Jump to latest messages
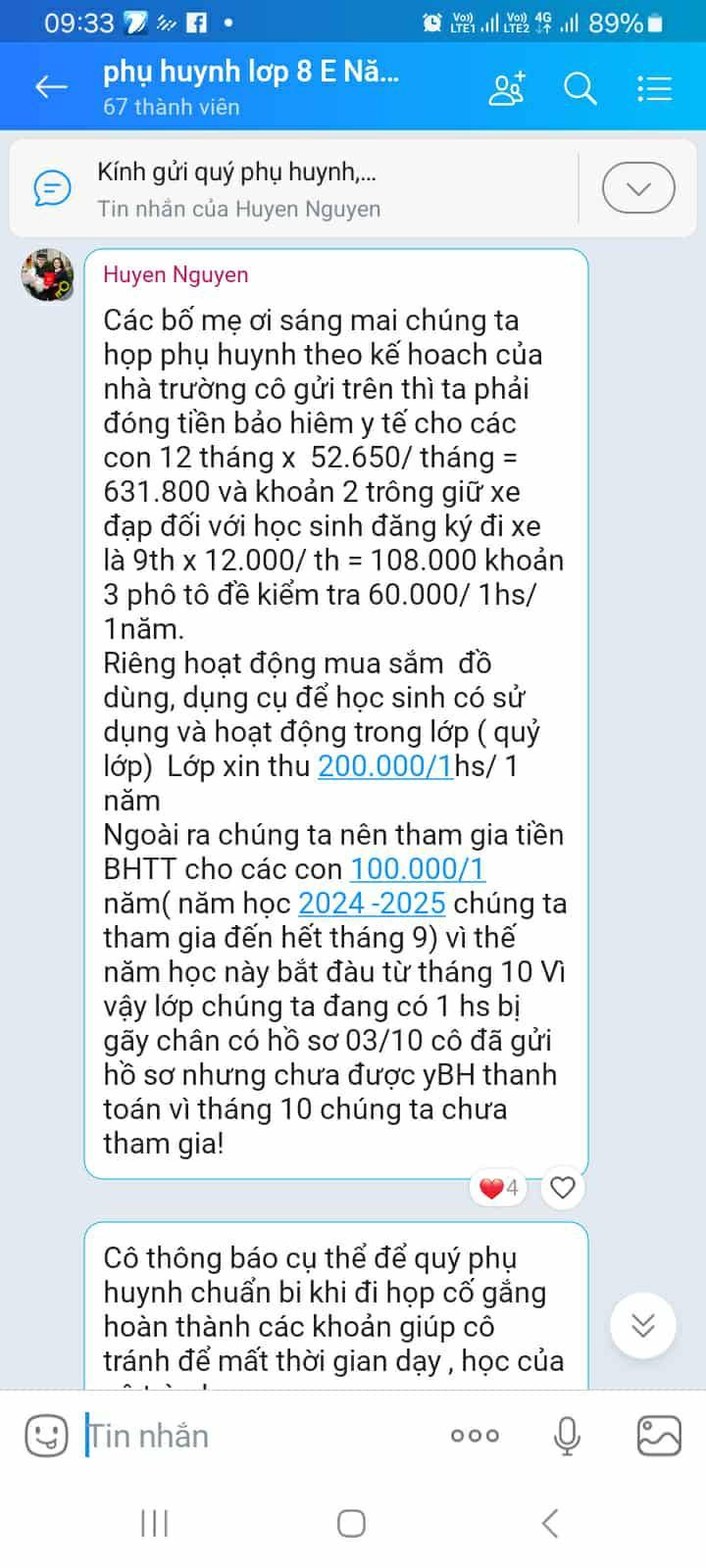This screenshot has width=706, height=1568. [642, 1325]
